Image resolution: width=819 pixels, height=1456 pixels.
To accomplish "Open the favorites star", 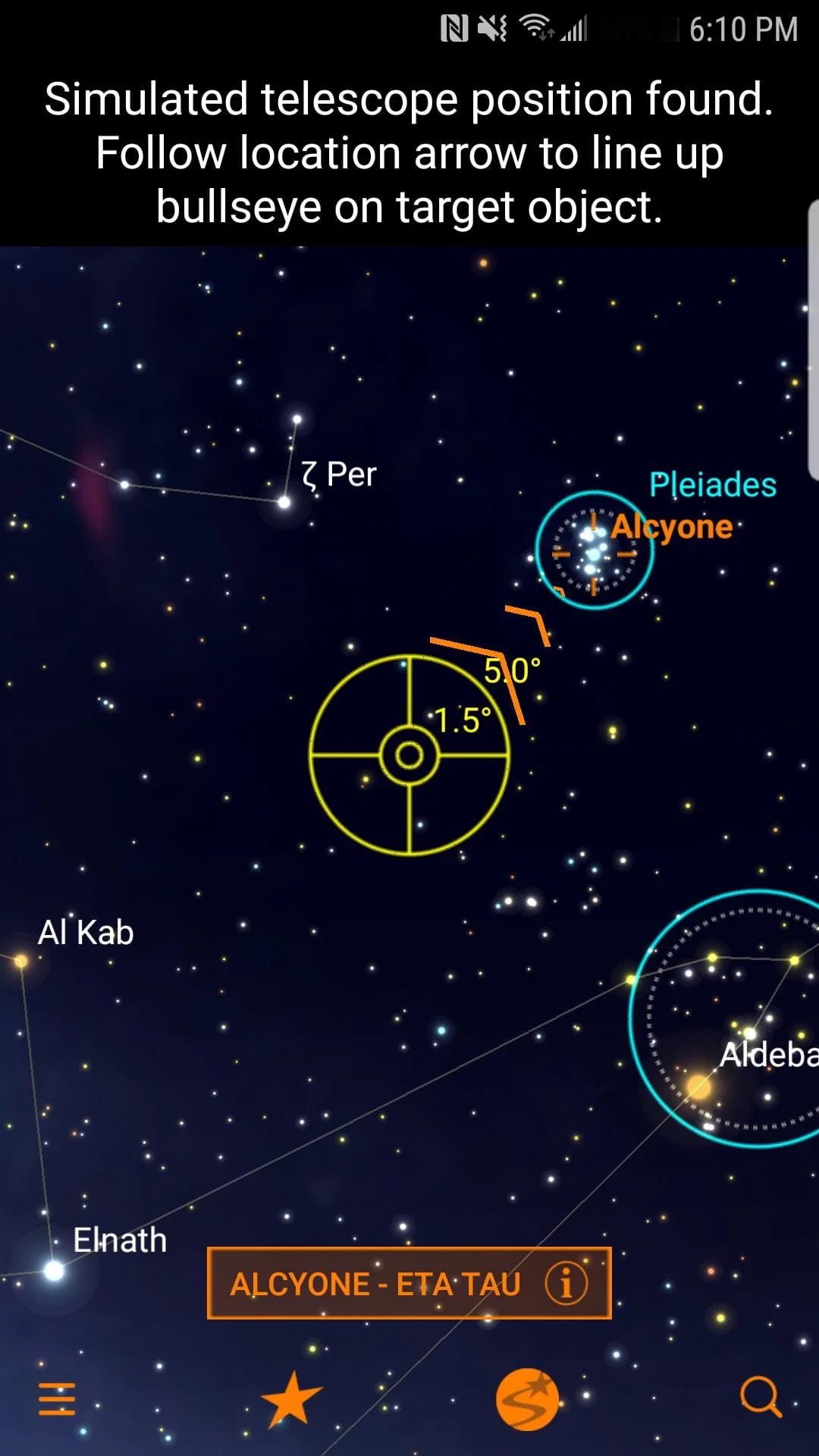I will pyautogui.click(x=291, y=1399).
